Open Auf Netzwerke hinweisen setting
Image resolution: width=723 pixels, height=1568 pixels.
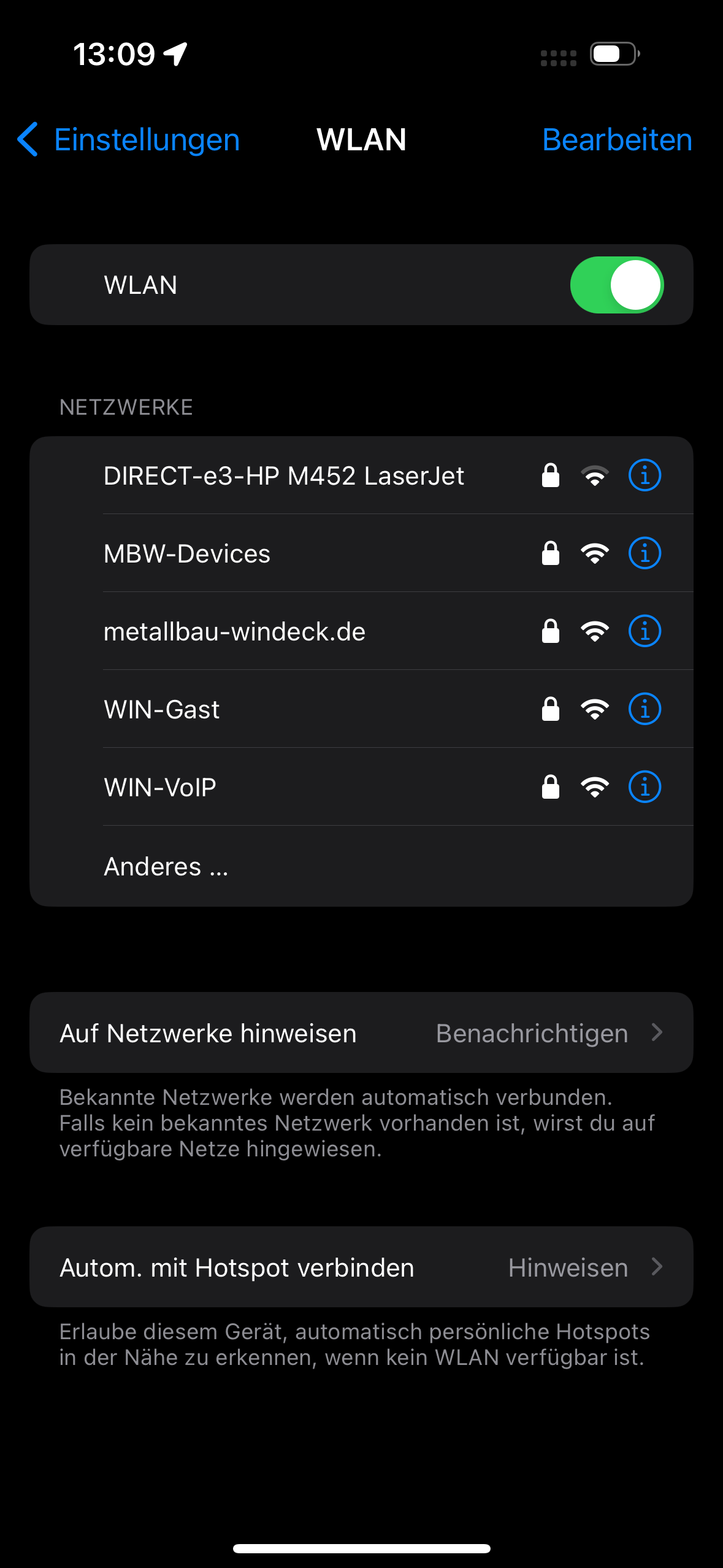(361, 1033)
